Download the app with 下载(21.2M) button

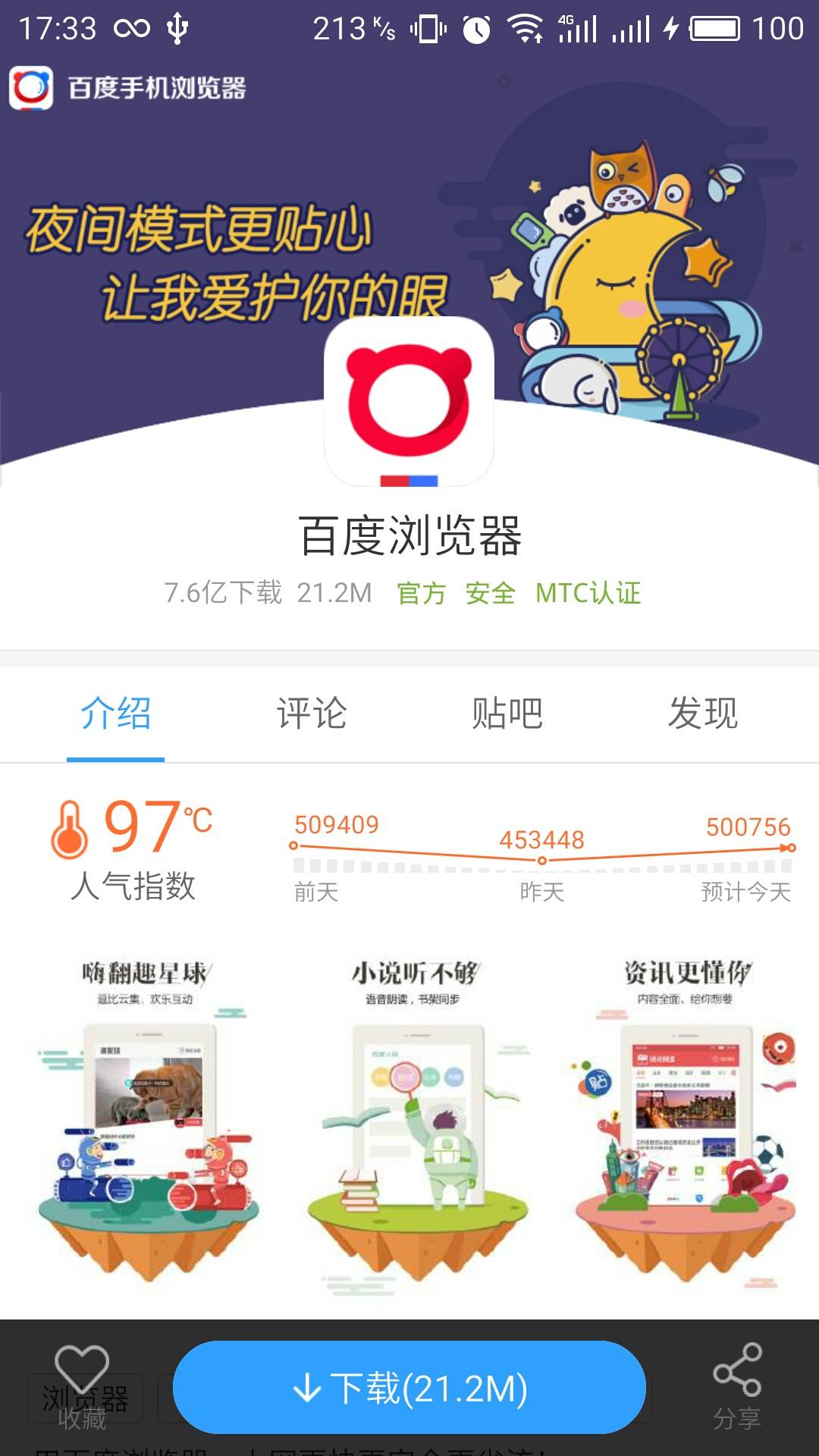pyautogui.click(x=409, y=1388)
